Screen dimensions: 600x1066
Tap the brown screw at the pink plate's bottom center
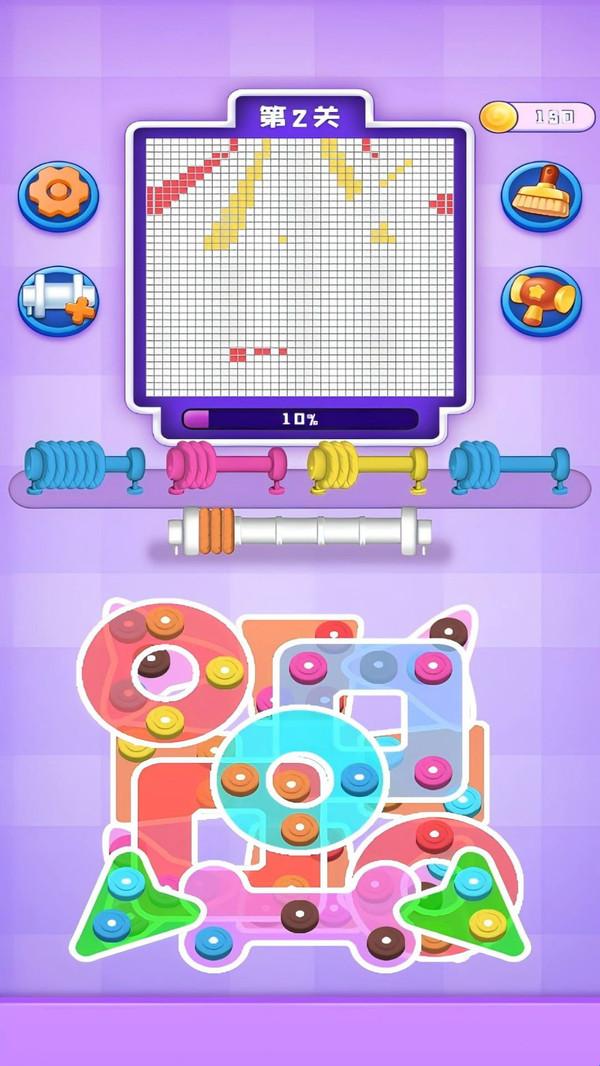pos(299,915)
